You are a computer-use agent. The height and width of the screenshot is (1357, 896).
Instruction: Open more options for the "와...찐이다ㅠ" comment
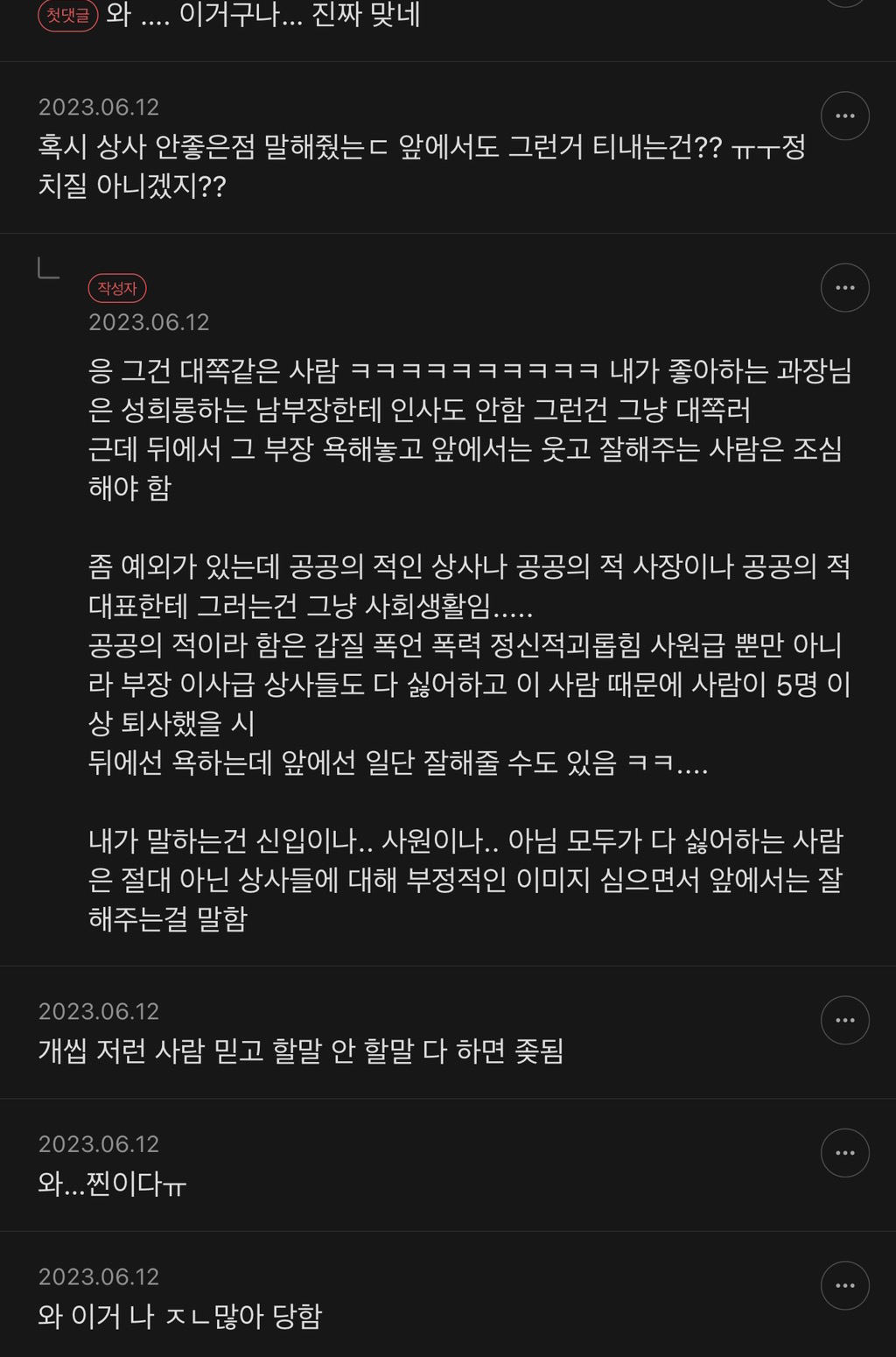pyautogui.click(x=844, y=1153)
